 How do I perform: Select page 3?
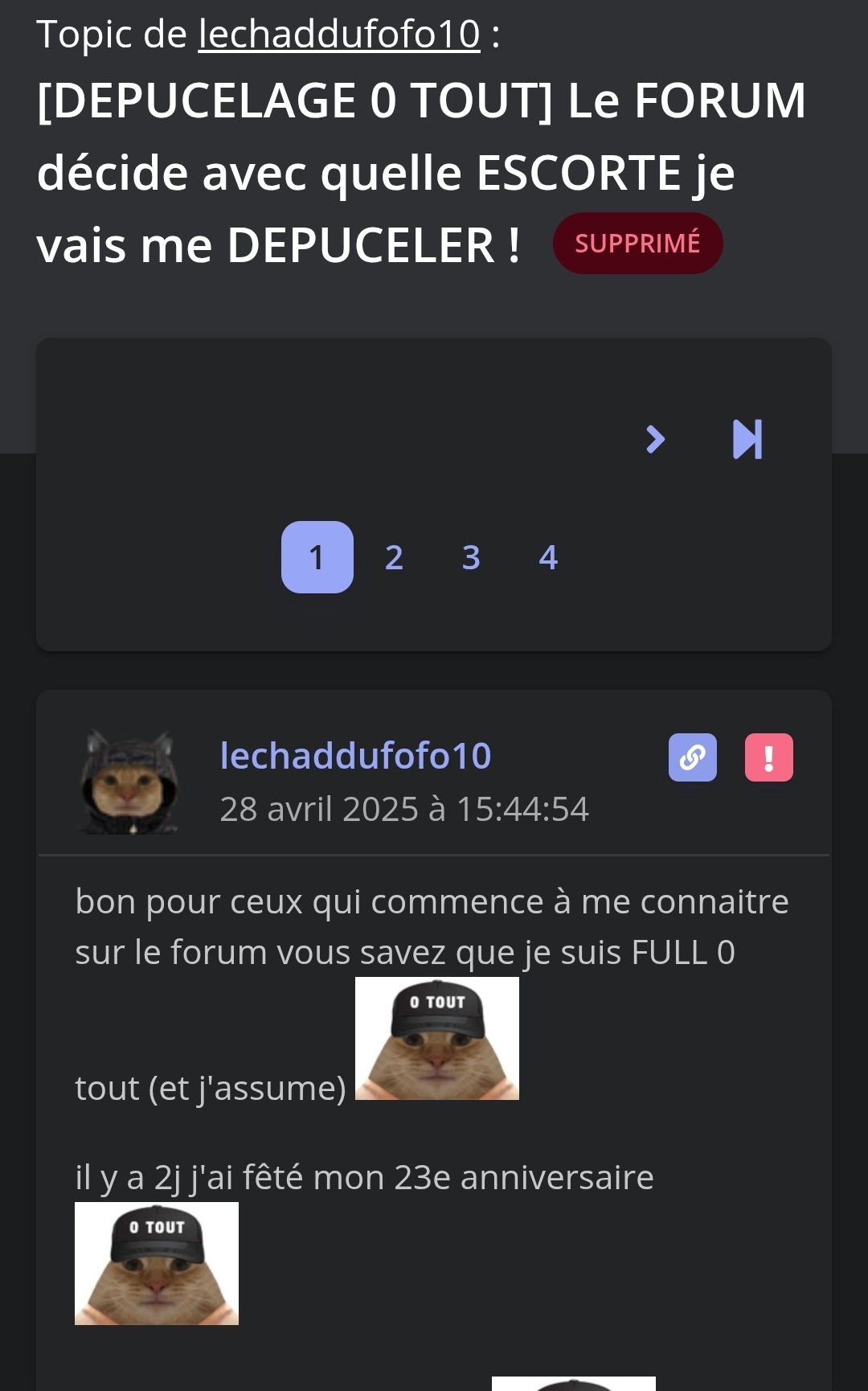(x=471, y=557)
